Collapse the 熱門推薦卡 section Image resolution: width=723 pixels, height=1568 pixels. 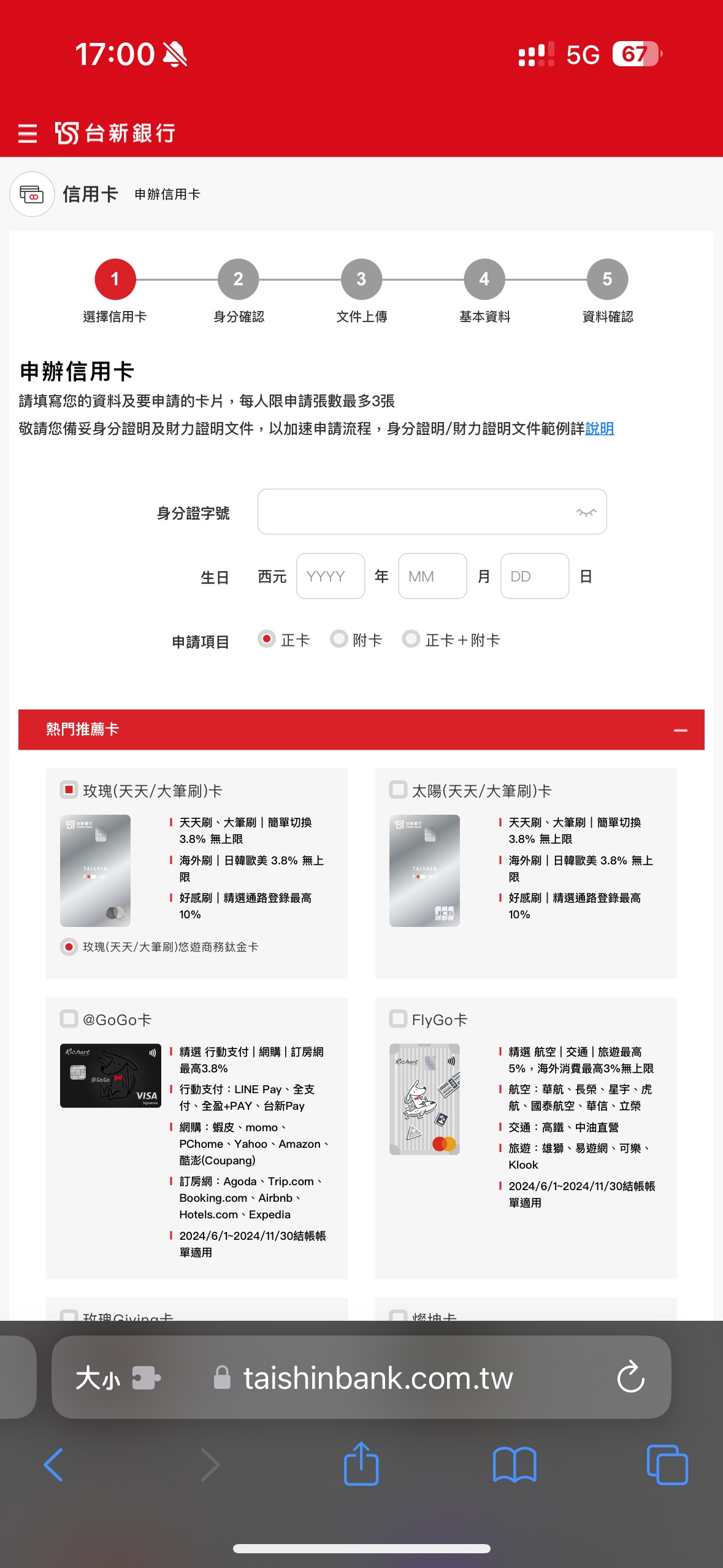click(680, 730)
